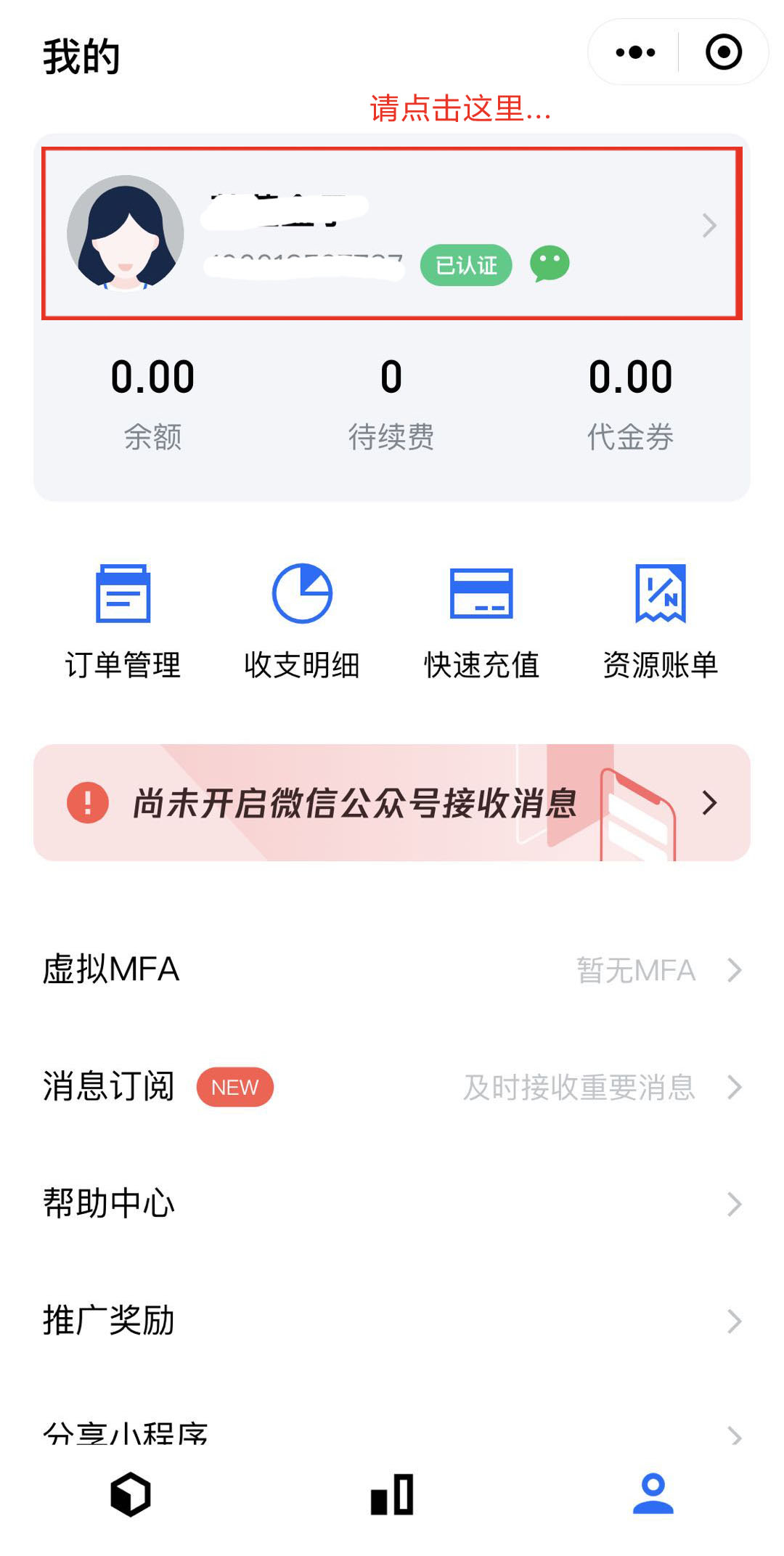Screen dimensions: 784x1556
Task: Close the mini program via circle icon
Action: [723, 52]
